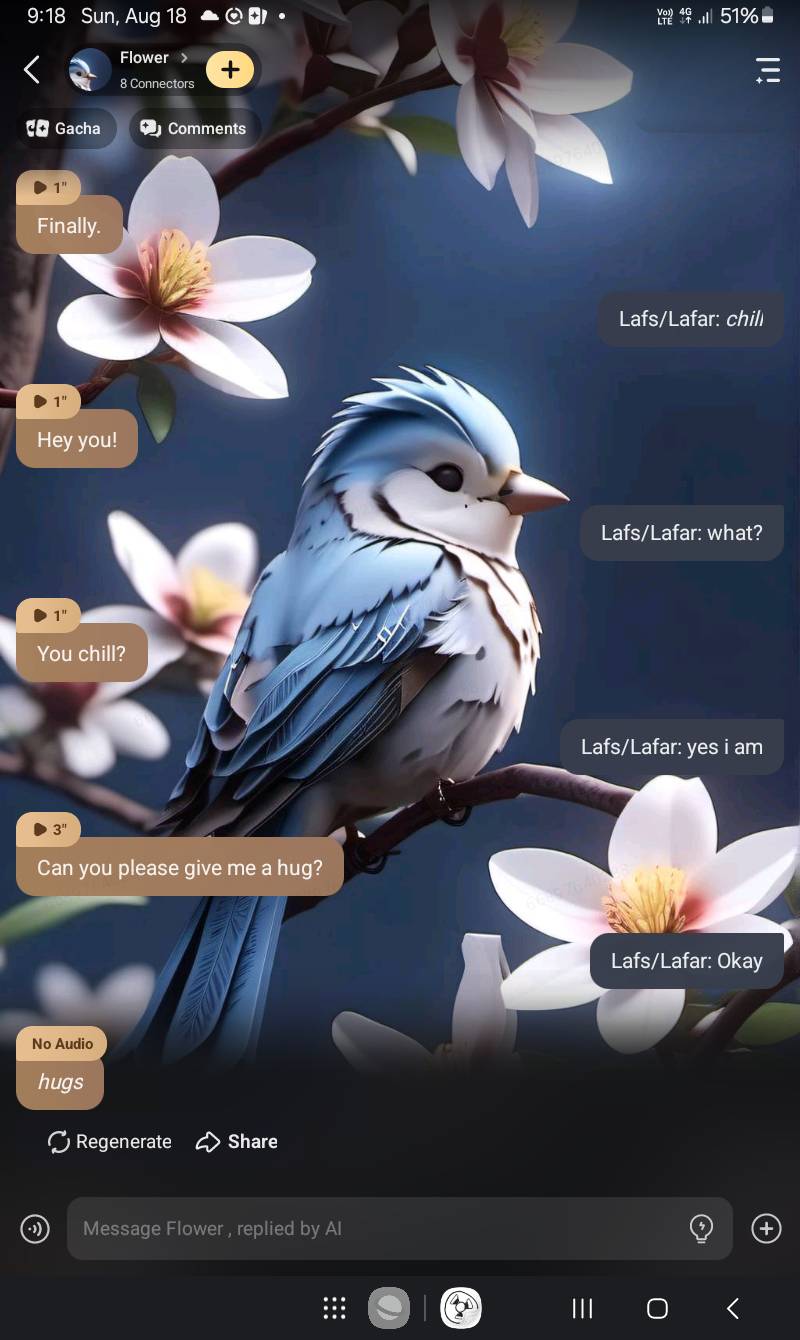The image size is (800, 1340).
Task: Tap the voice call icon beside input
Action: tap(35, 1228)
